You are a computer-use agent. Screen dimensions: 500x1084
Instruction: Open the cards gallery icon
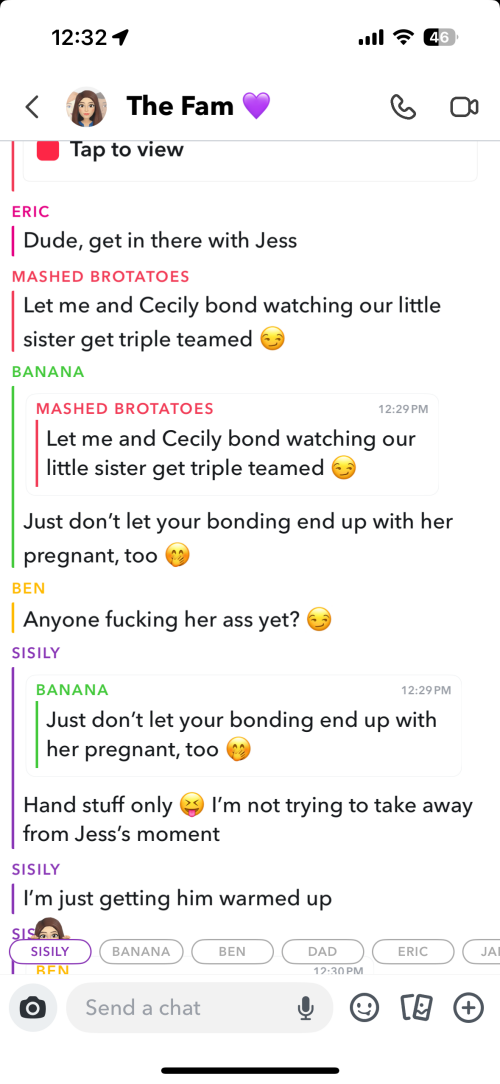[417, 1008]
